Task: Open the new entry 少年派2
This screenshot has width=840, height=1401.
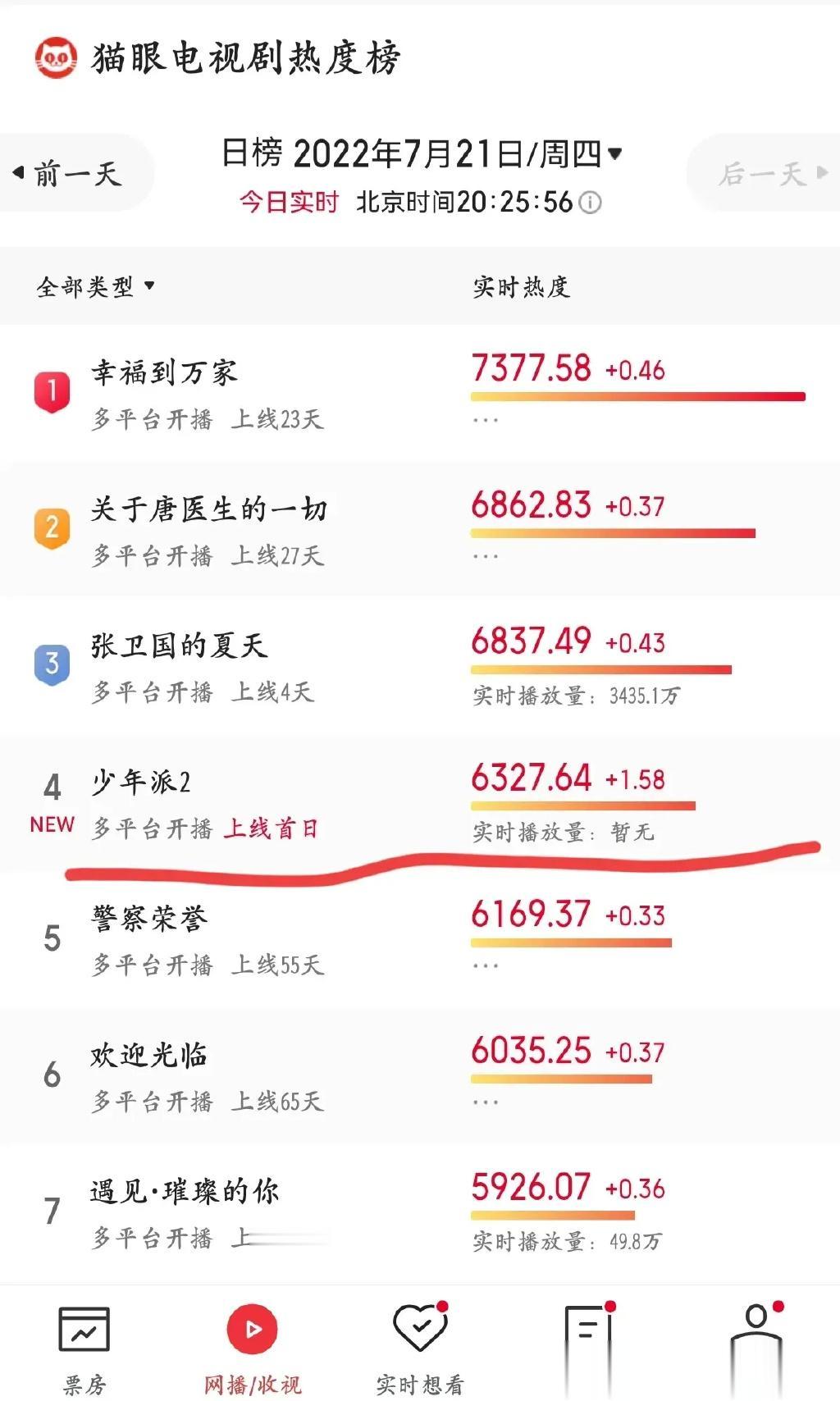Action: pyautogui.click(x=420, y=803)
